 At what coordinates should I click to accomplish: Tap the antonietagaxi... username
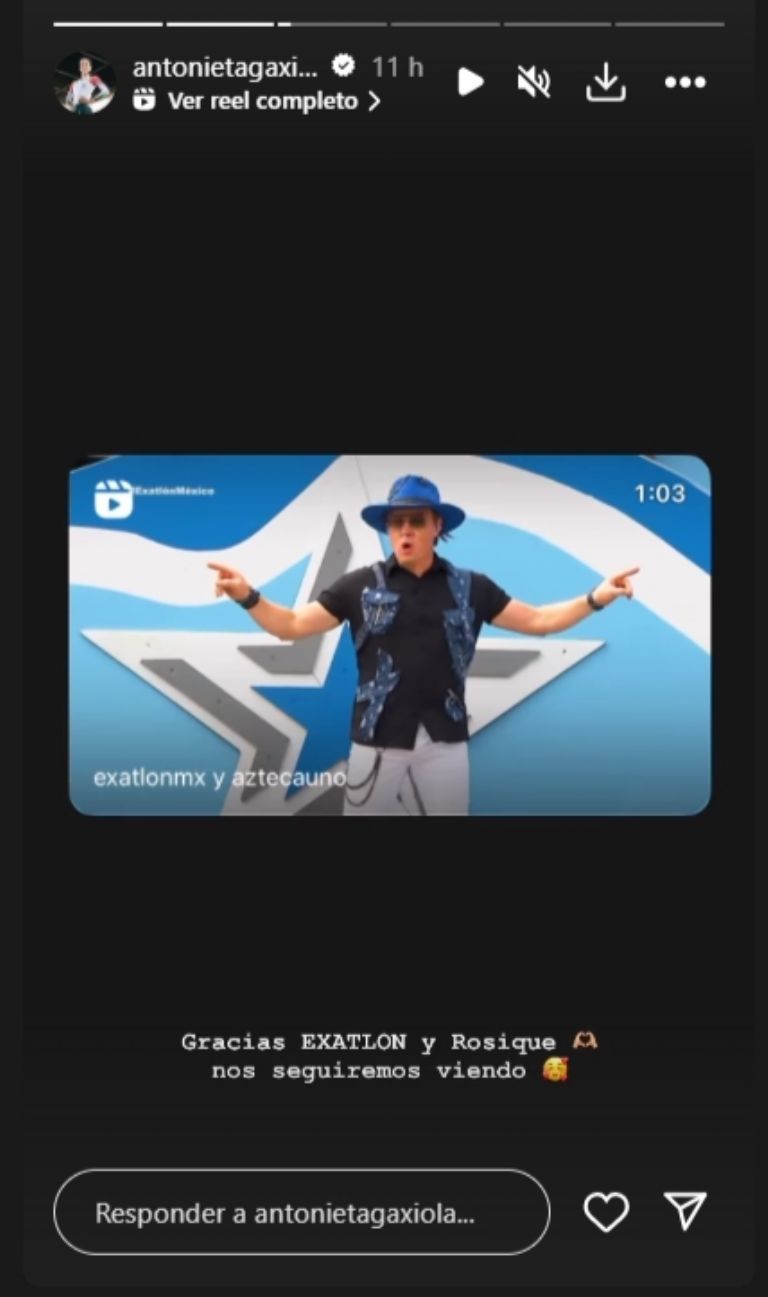click(225, 67)
